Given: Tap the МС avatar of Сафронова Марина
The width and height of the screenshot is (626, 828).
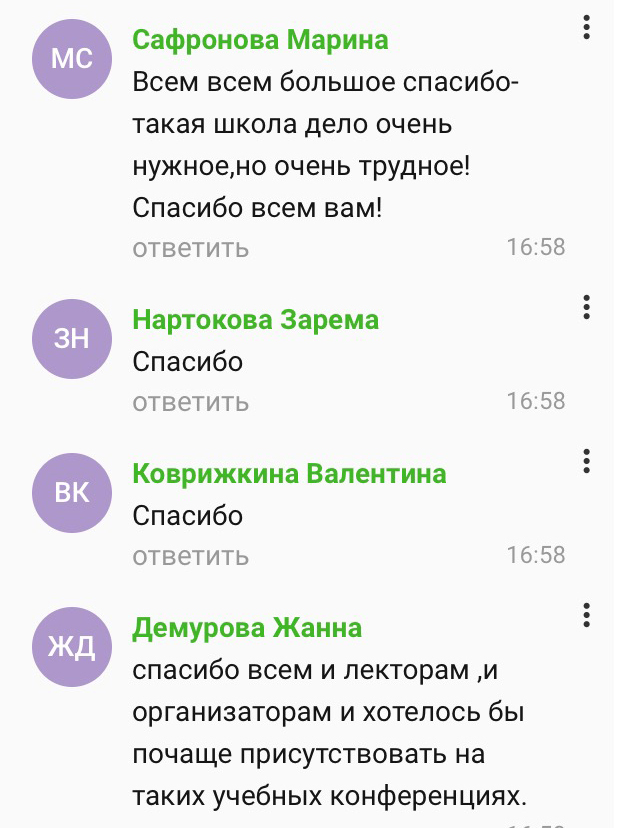Looking at the screenshot, I should click(x=72, y=58).
